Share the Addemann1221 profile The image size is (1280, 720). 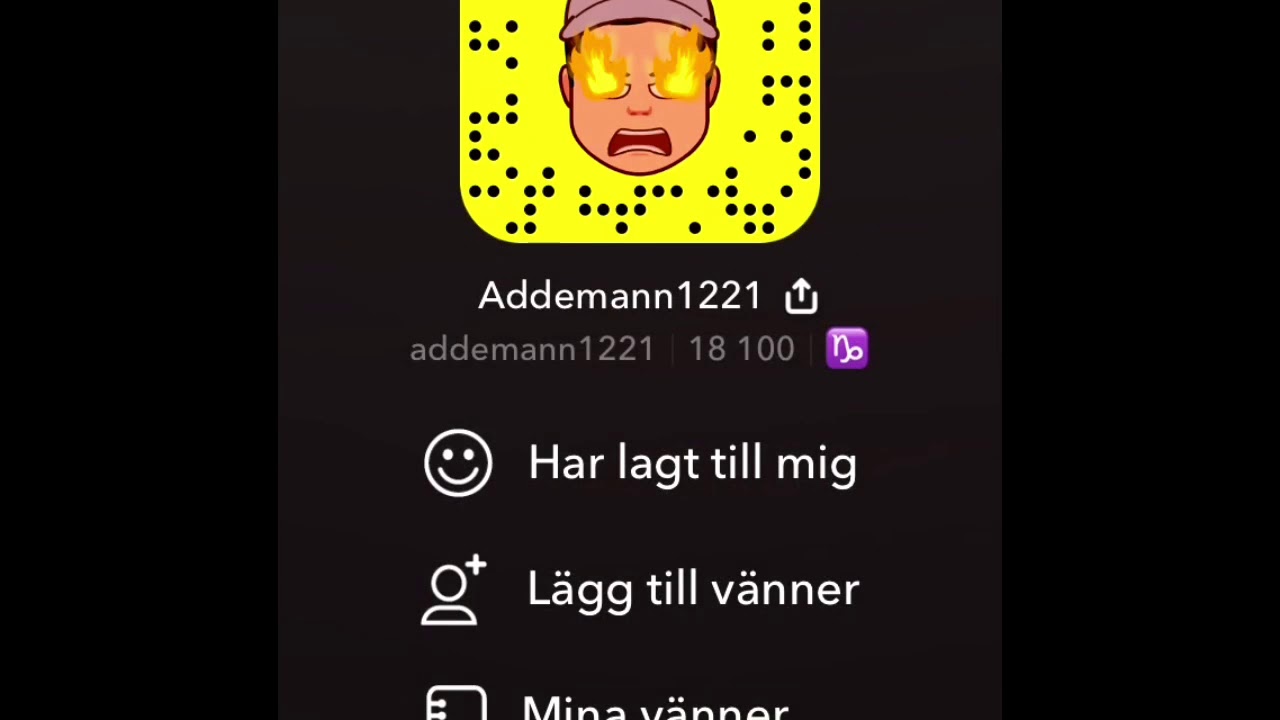[801, 297]
